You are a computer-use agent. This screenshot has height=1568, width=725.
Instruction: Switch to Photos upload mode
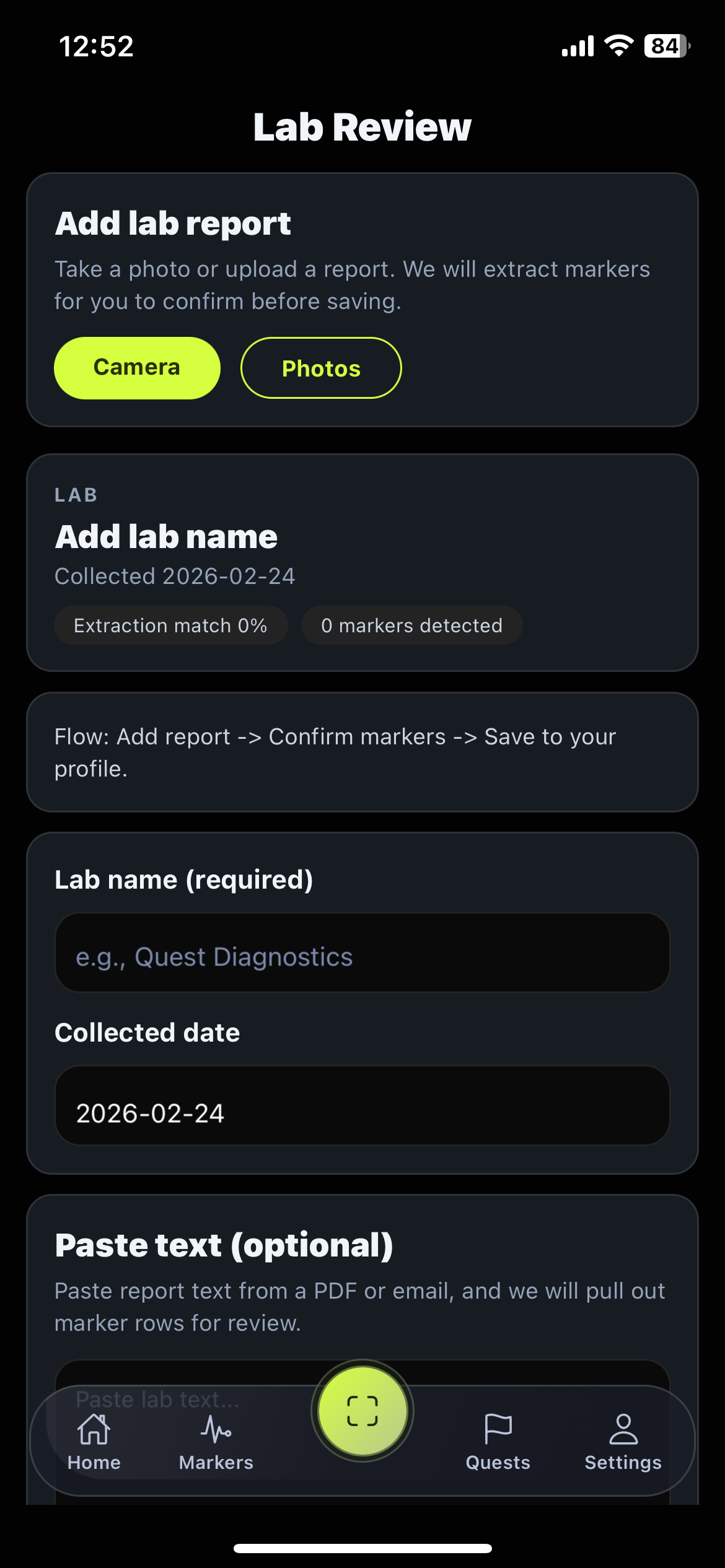point(320,367)
